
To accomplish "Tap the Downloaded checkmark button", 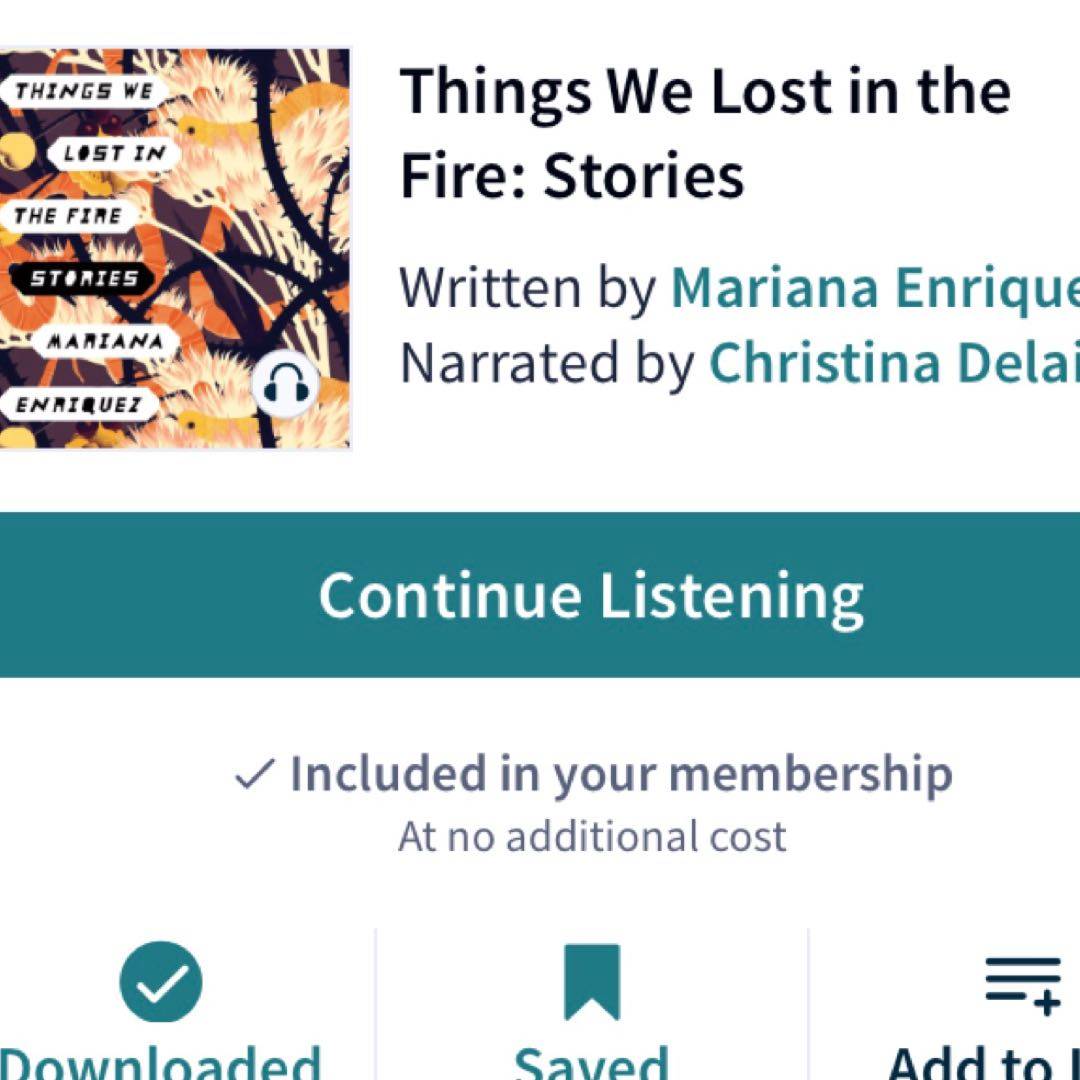I will coord(161,983).
